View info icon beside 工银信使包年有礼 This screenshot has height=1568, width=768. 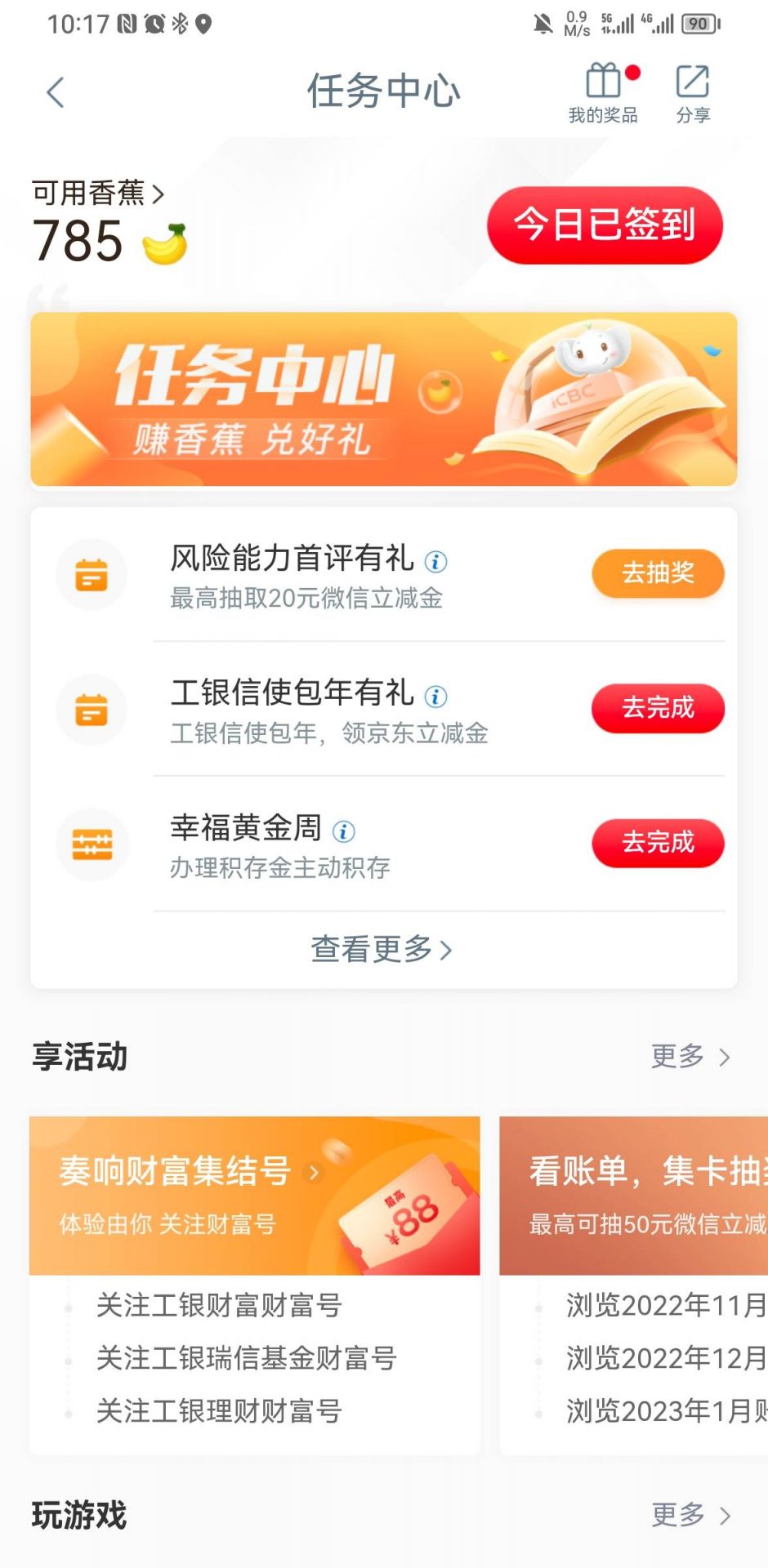(x=436, y=697)
